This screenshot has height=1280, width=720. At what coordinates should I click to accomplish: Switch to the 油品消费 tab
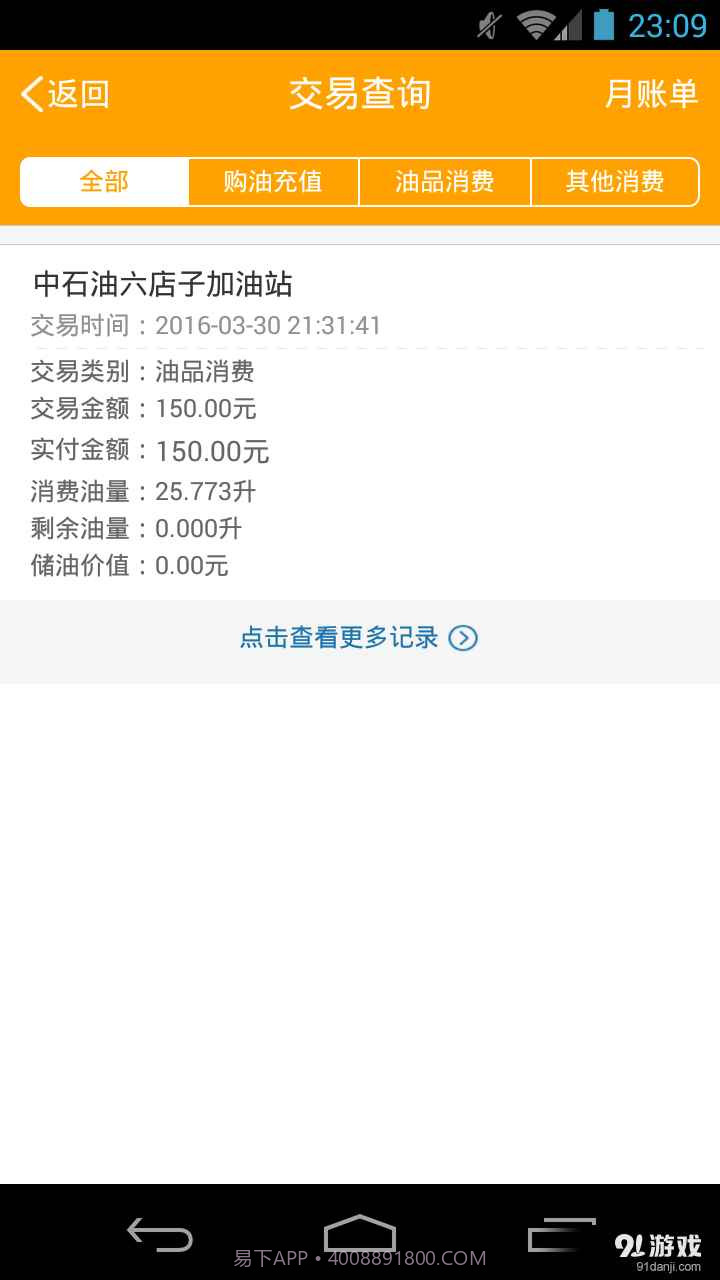443,181
